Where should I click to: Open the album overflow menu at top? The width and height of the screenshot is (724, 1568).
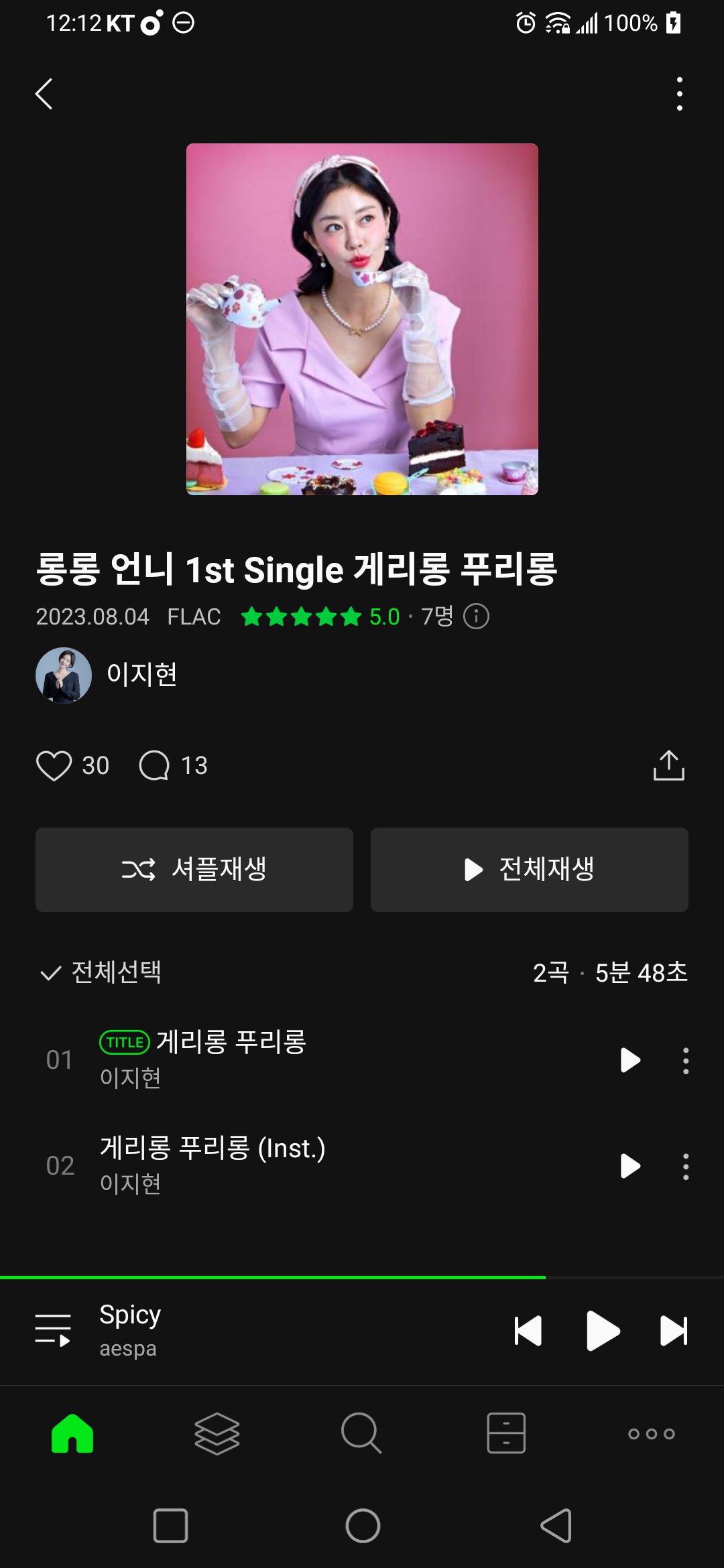[x=679, y=94]
